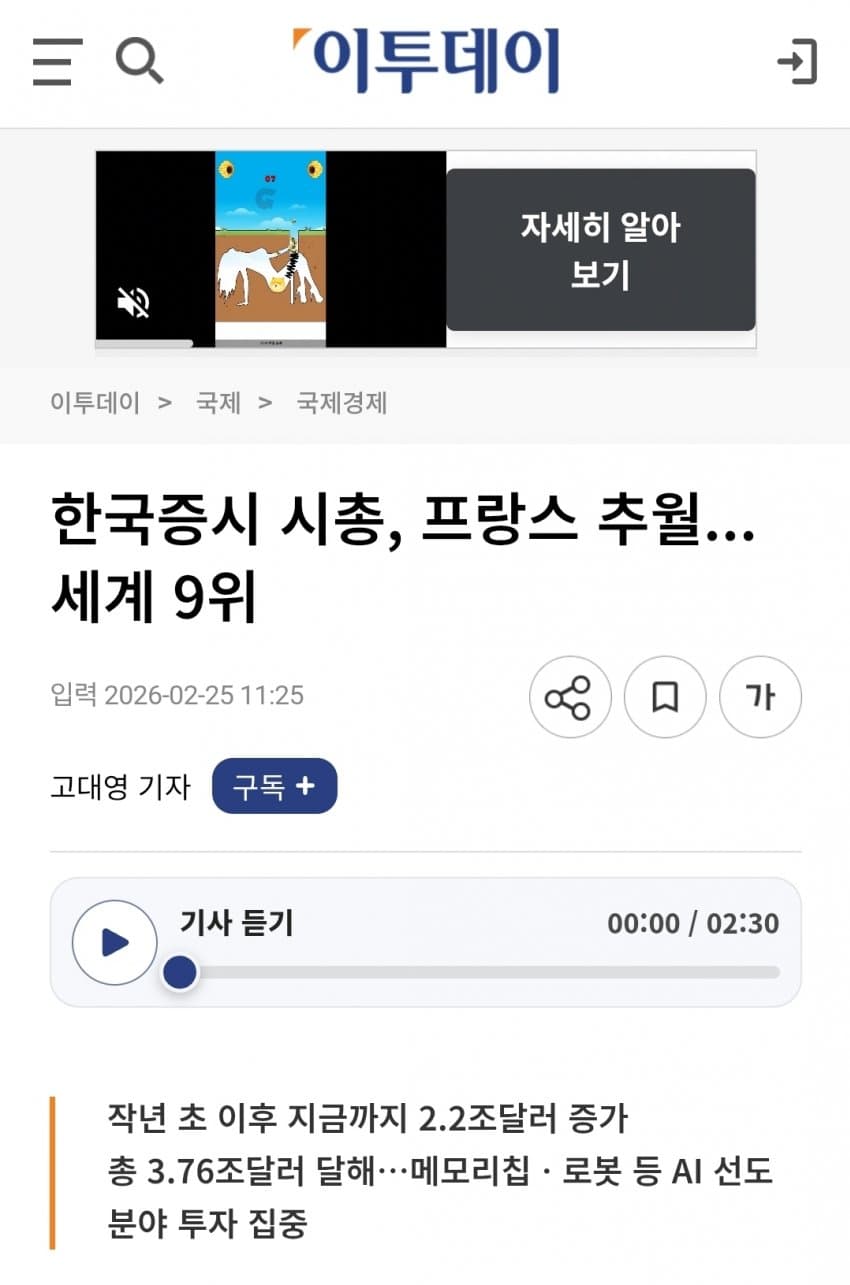
Task: Tap the login icon
Action: (797, 62)
